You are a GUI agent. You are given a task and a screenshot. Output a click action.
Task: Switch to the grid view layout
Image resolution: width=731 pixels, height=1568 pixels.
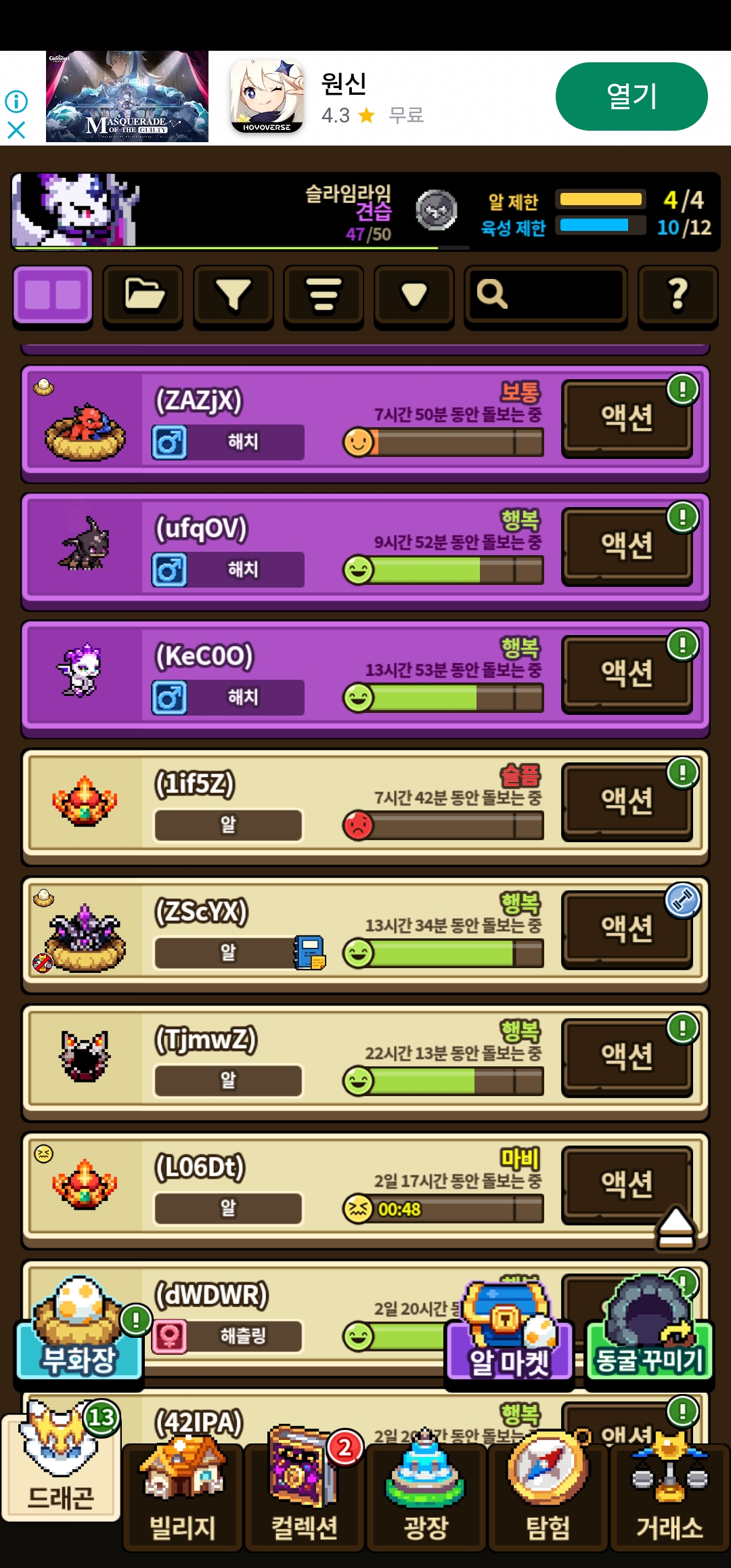[x=53, y=295]
